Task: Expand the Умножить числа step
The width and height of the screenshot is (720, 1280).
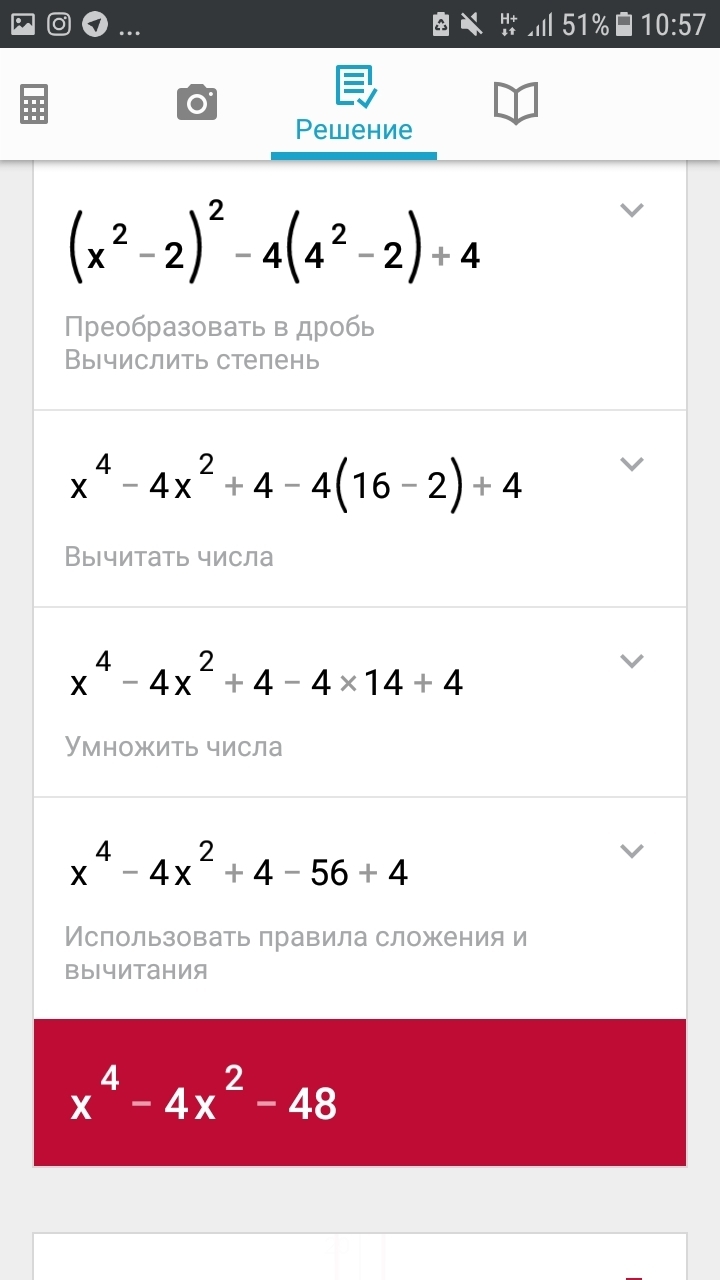Action: tap(631, 661)
